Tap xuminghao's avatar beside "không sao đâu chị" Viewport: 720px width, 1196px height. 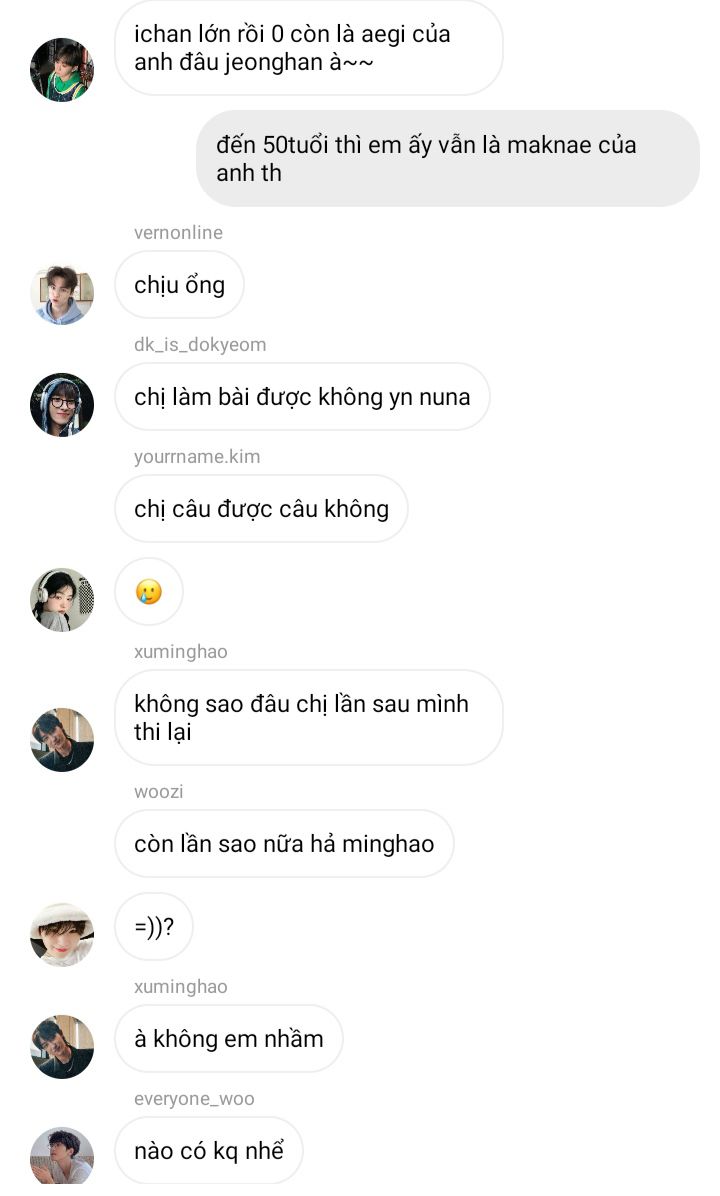(x=62, y=740)
